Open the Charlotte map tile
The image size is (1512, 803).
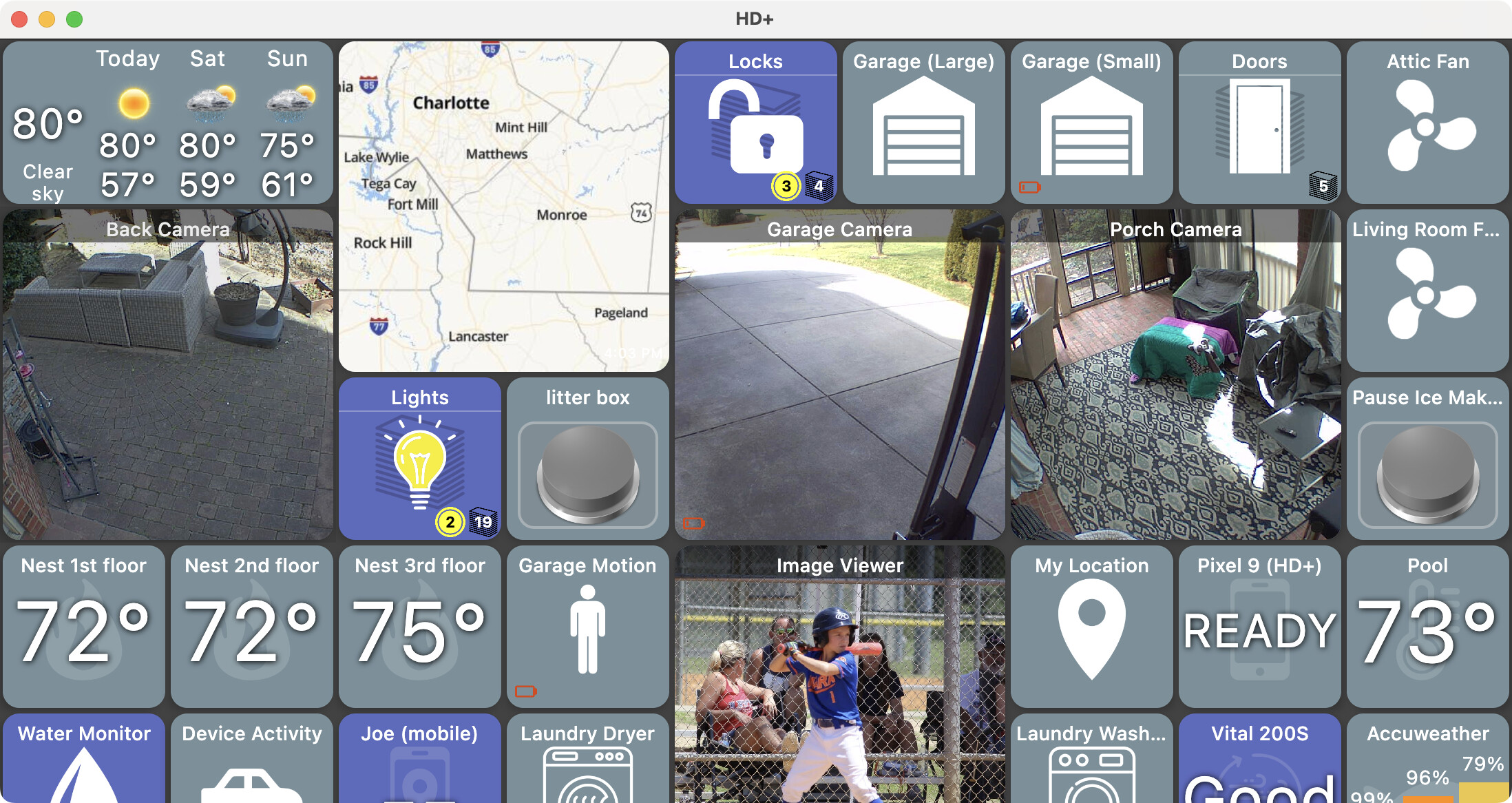(503, 207)
